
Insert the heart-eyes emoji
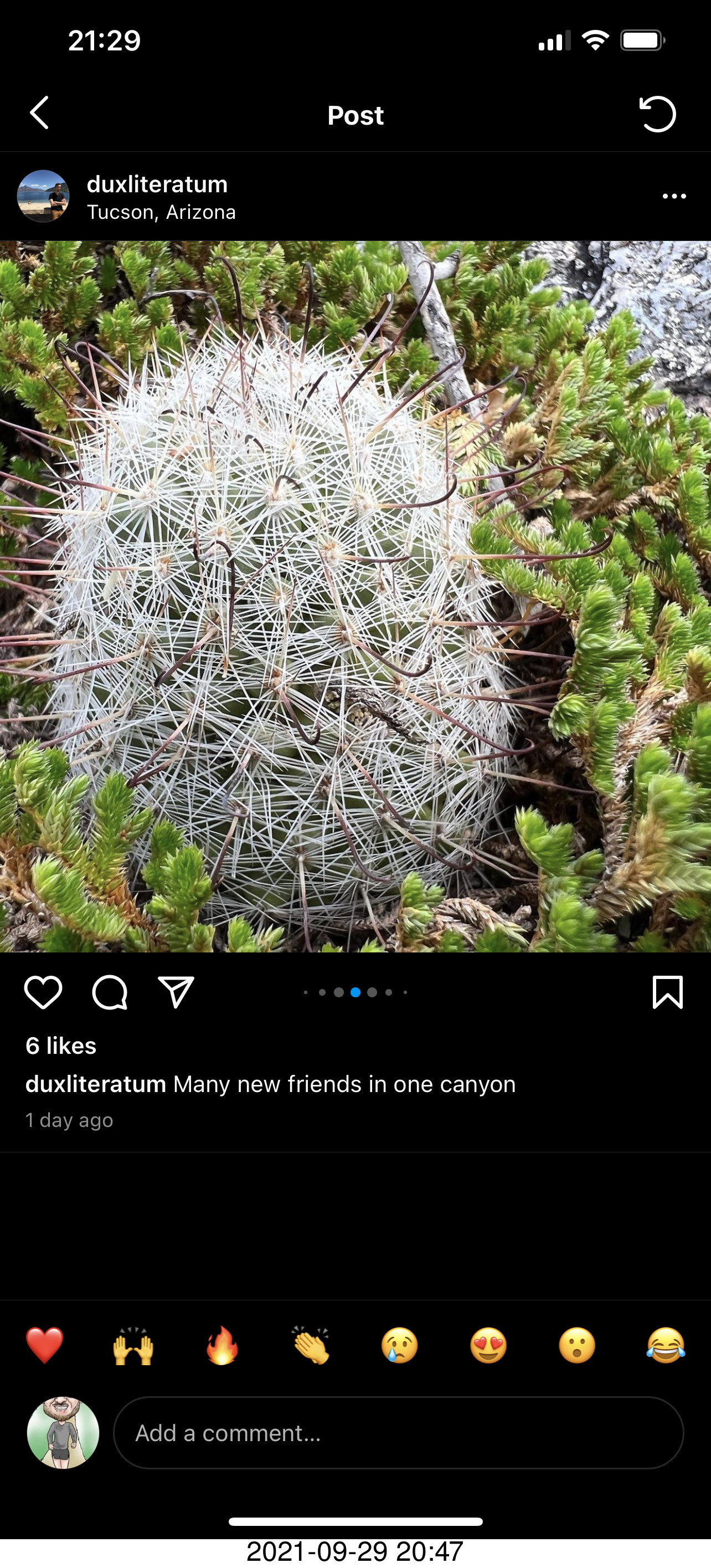488,1345
